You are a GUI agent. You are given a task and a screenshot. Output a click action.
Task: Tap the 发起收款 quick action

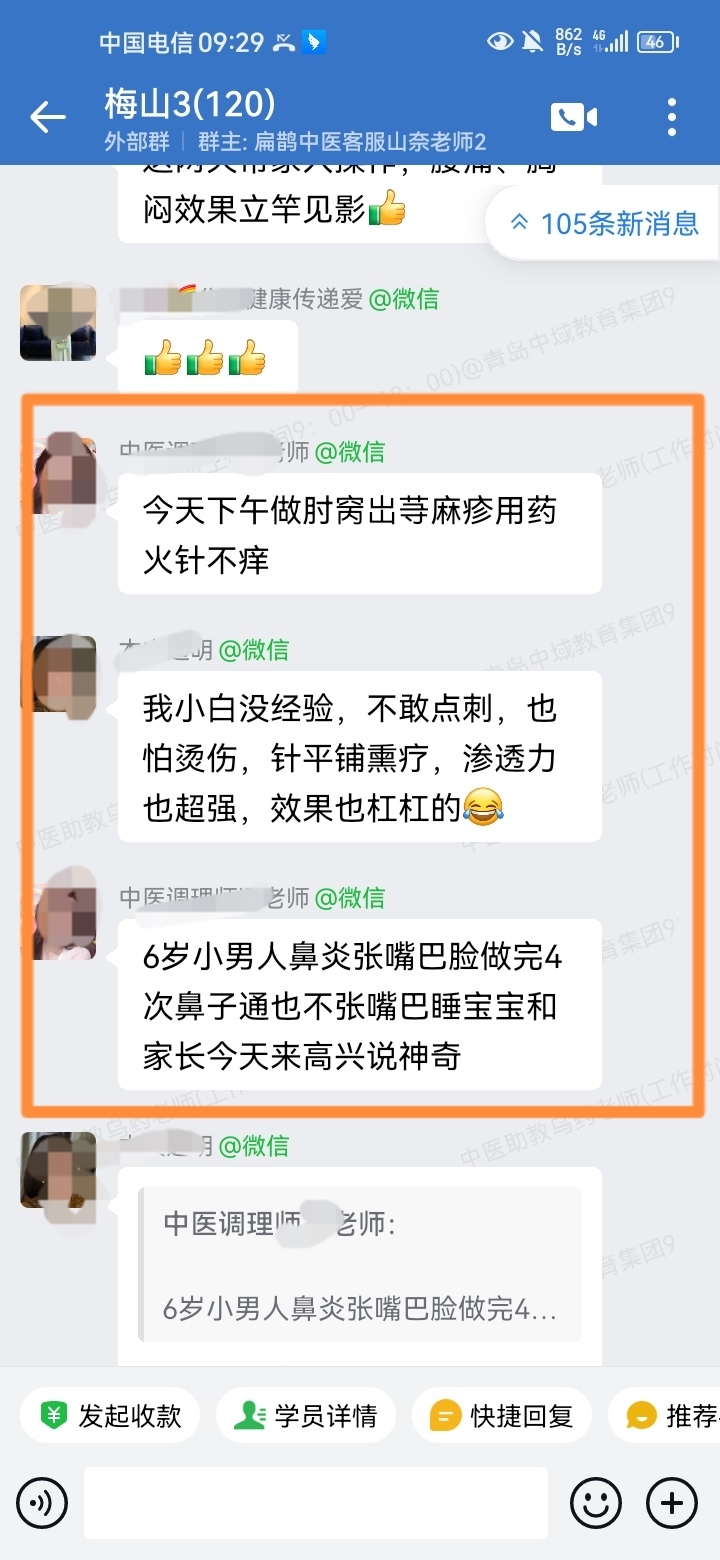[x=110, y=1415]
